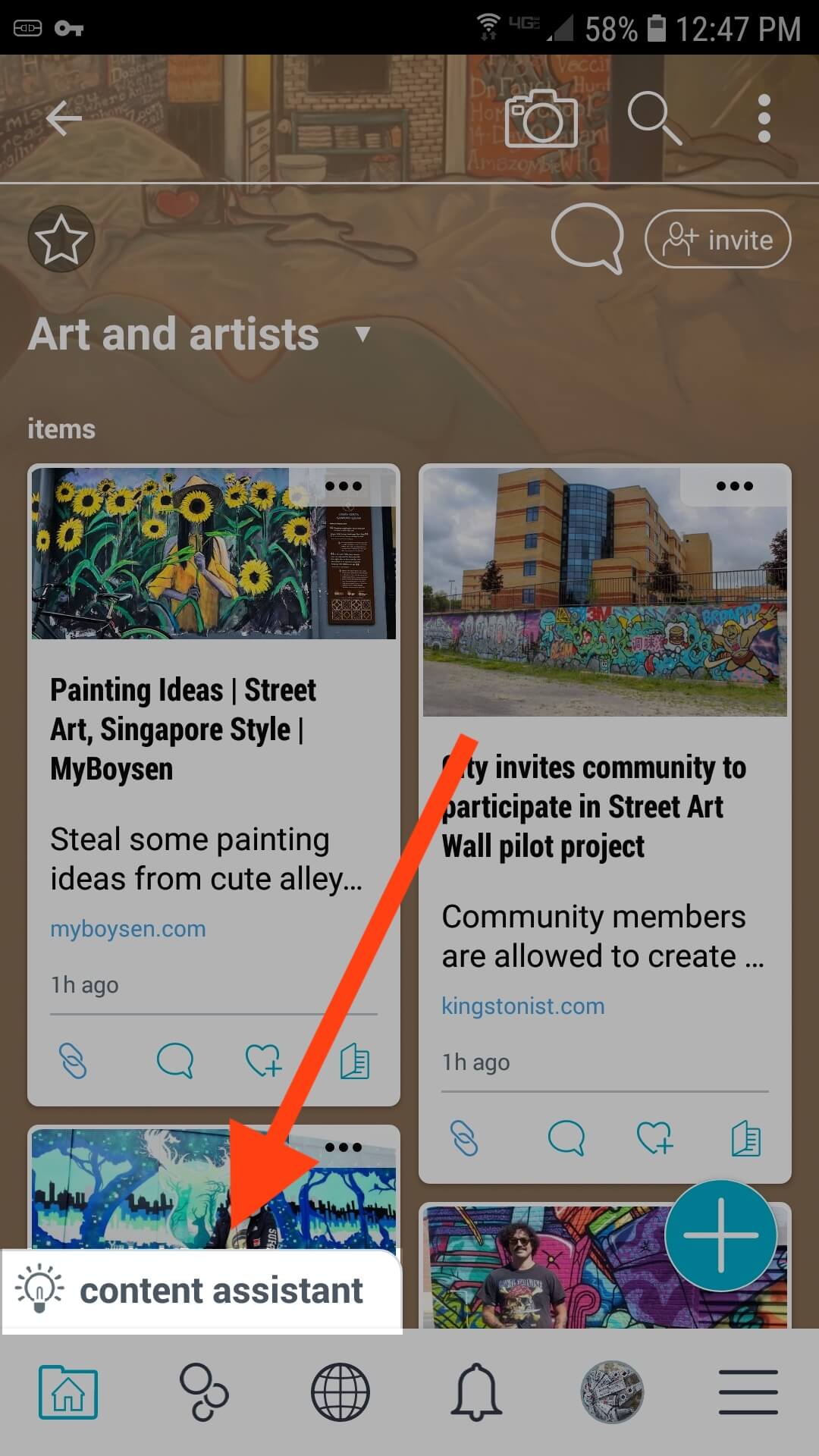Open the top overflow menu

pos(764,118)
